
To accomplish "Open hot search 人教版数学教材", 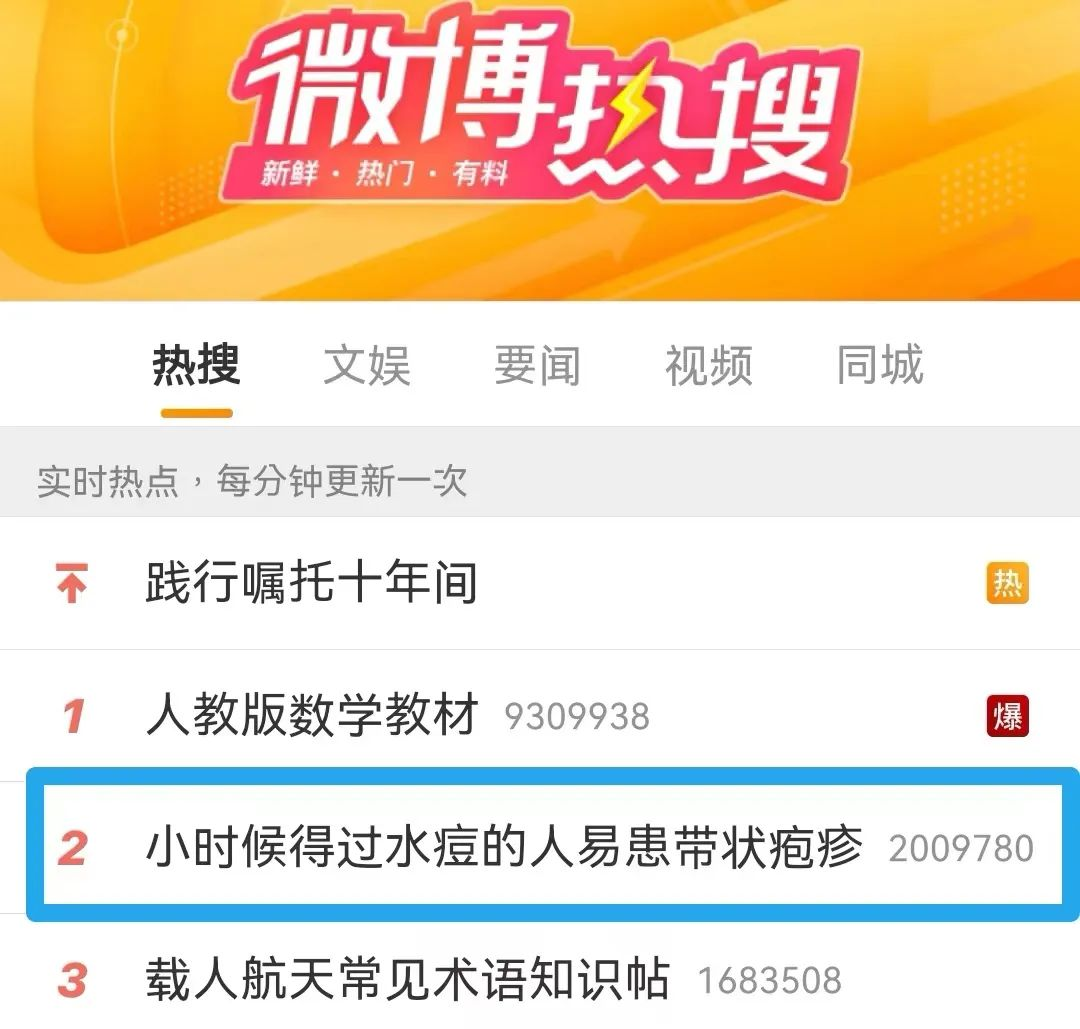I will 312,716.
